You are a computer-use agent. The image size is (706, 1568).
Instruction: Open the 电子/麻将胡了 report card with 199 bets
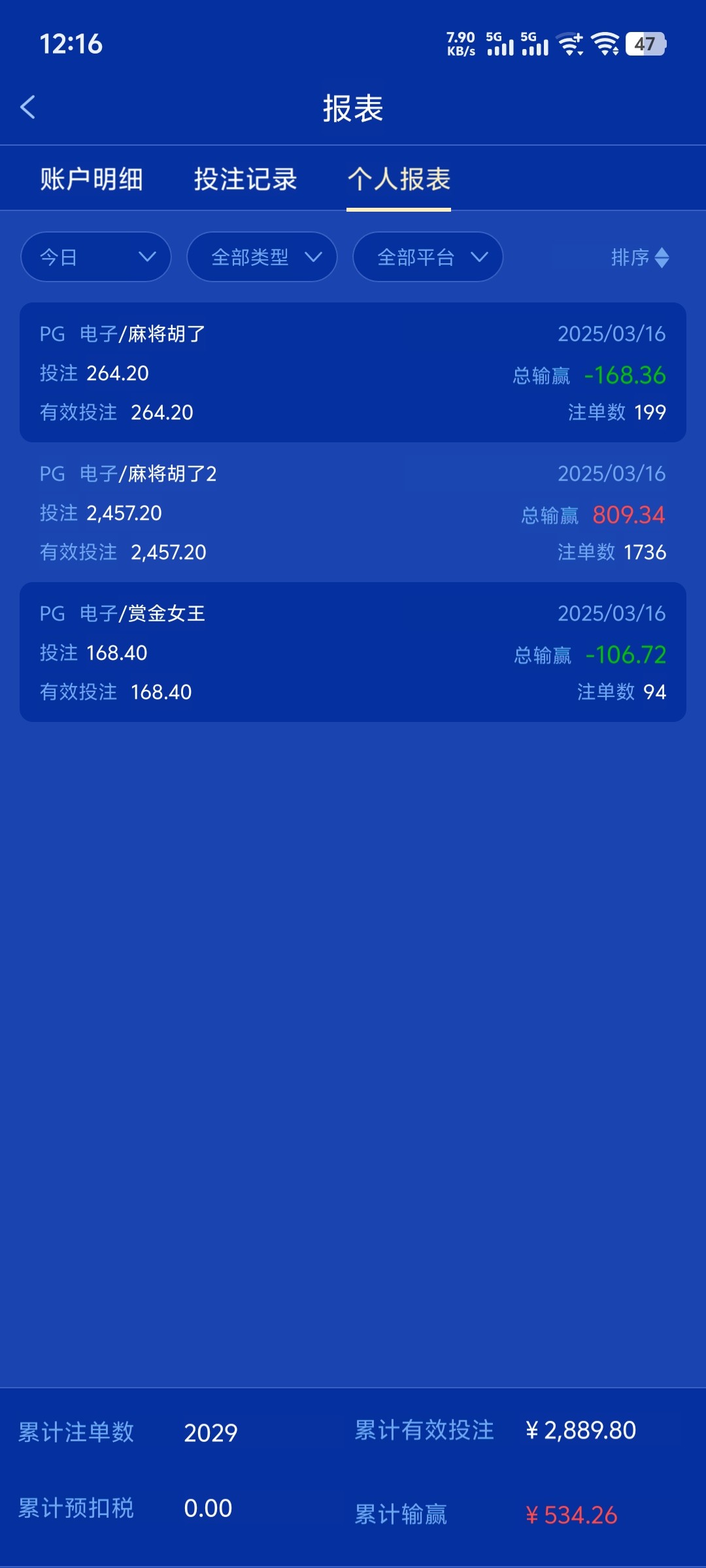point(353,372)
